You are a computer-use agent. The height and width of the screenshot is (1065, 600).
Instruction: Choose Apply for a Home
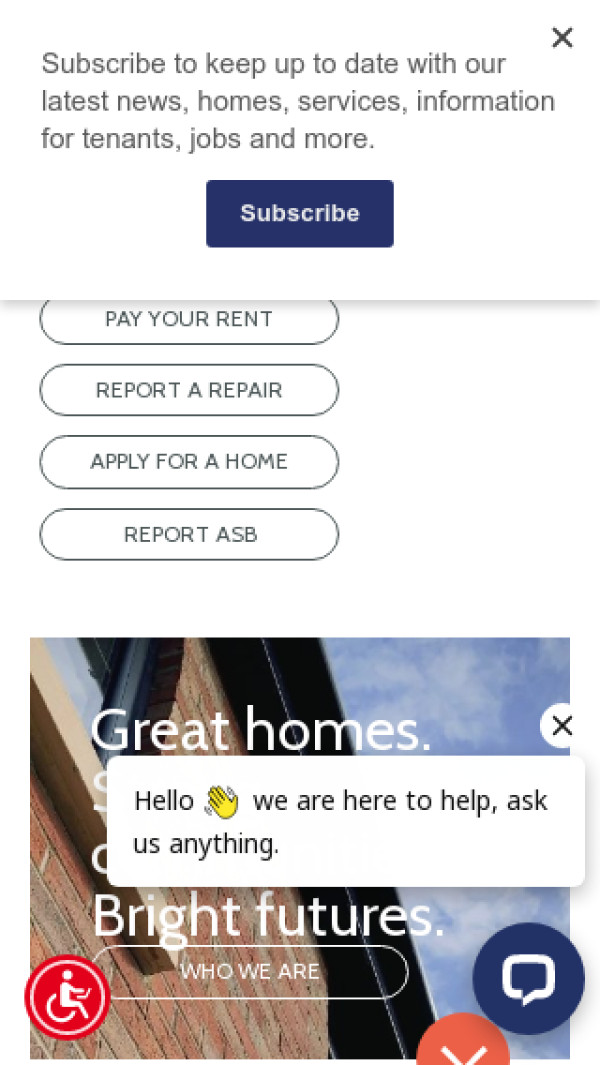(189, 462)
